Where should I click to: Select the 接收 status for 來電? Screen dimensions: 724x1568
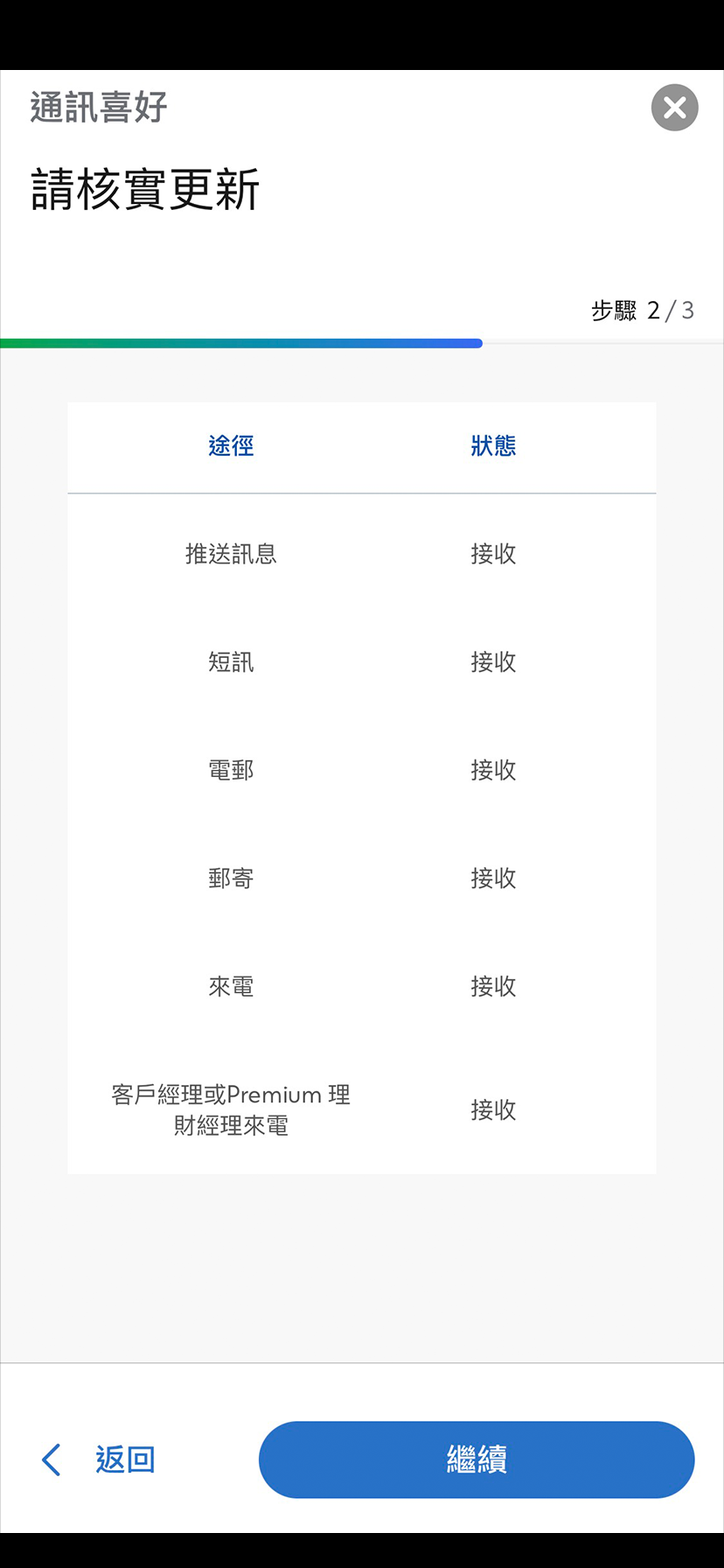pos(493,986)
